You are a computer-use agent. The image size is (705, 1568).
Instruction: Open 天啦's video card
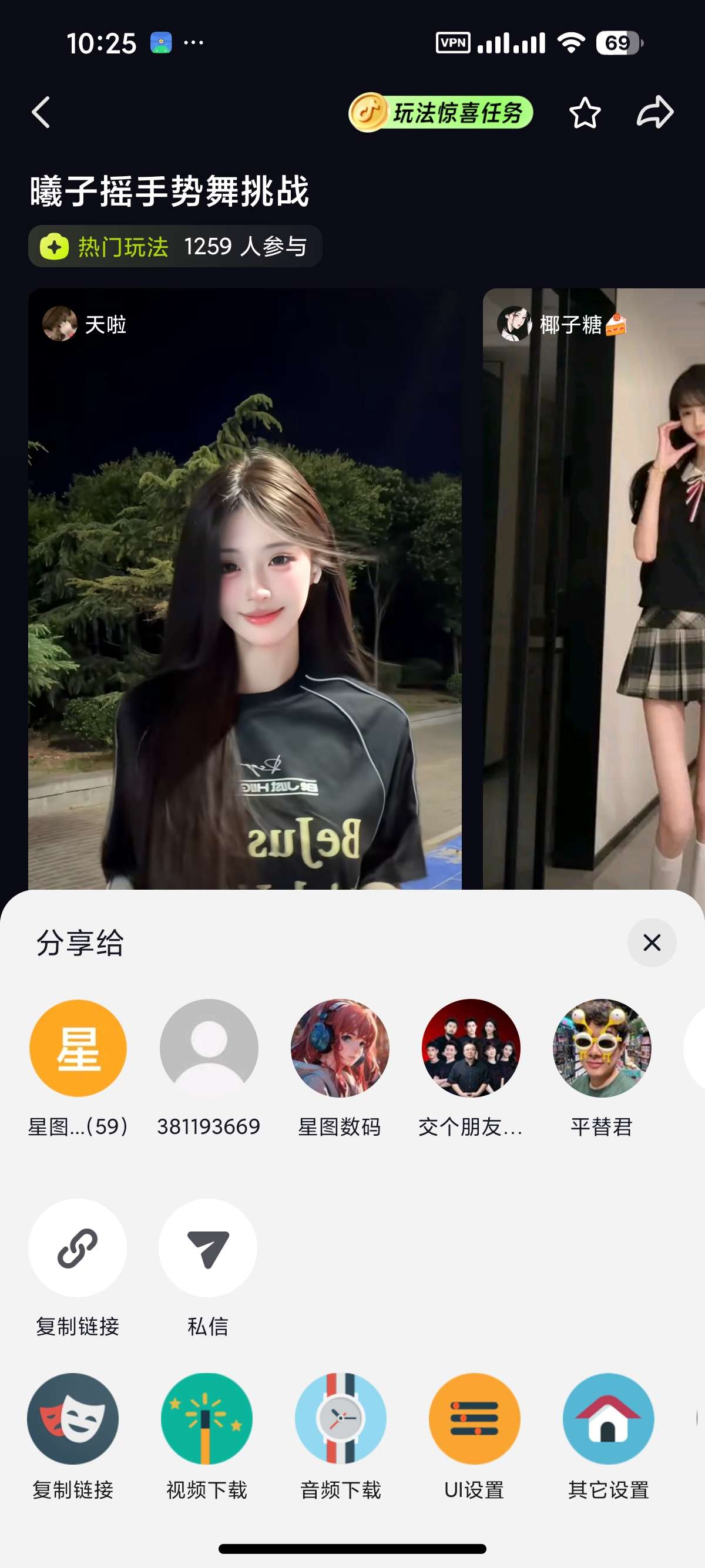click(x=245, y=588)
